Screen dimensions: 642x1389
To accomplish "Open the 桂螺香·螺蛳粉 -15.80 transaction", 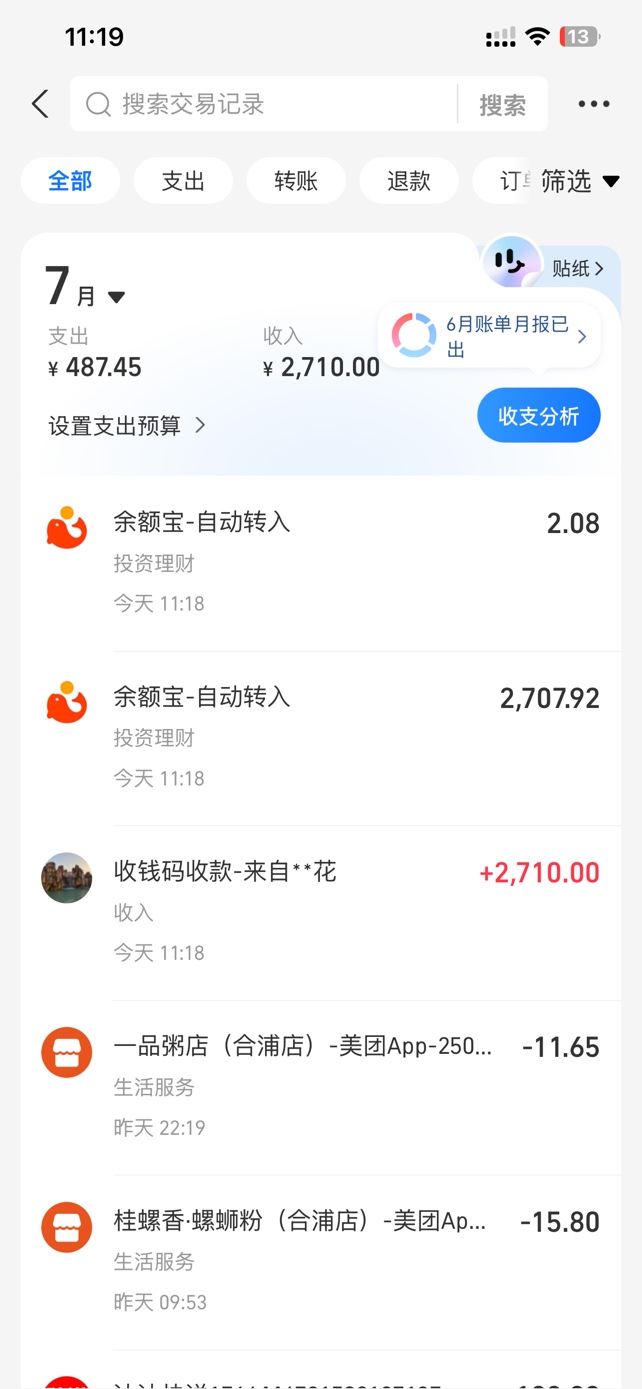I will click(x=321, y=1262).
